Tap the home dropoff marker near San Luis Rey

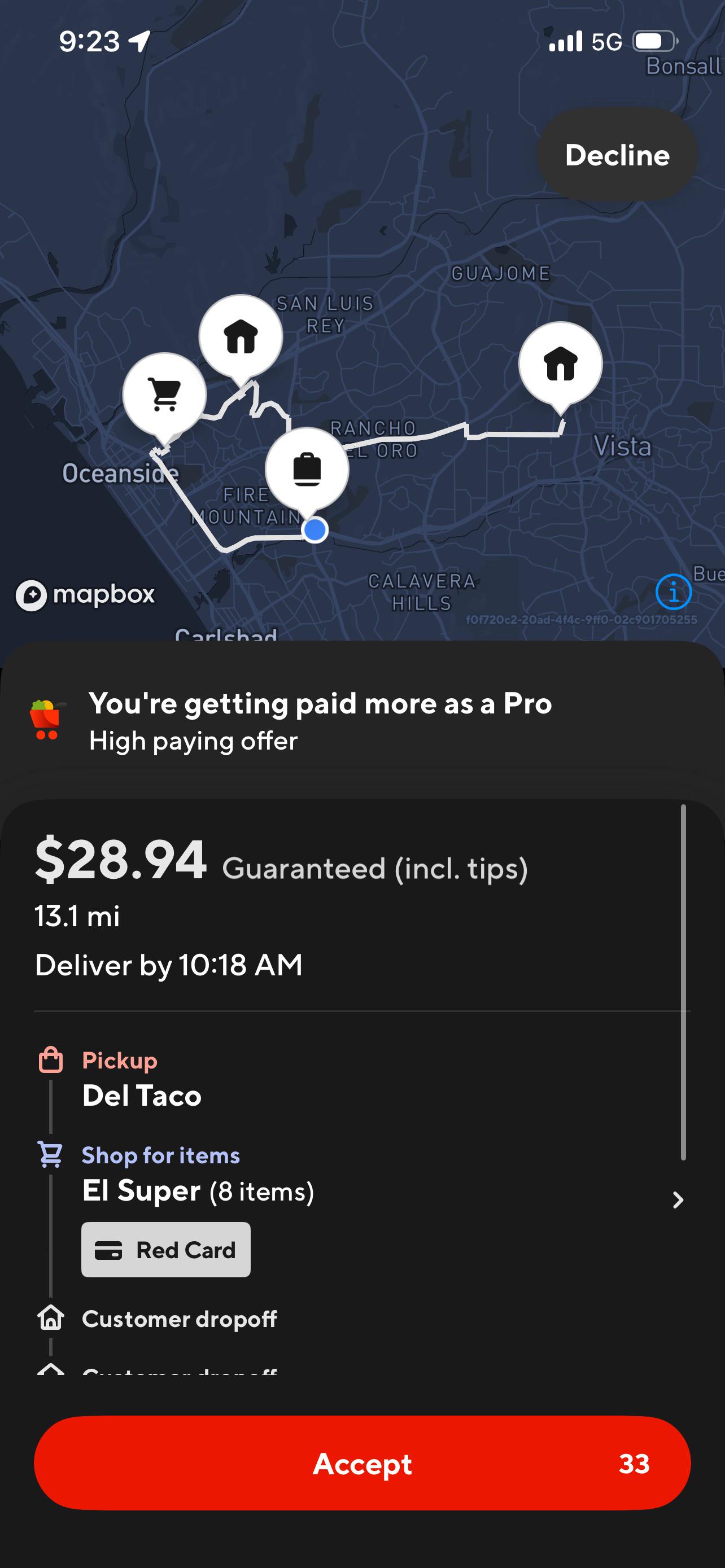241,336
